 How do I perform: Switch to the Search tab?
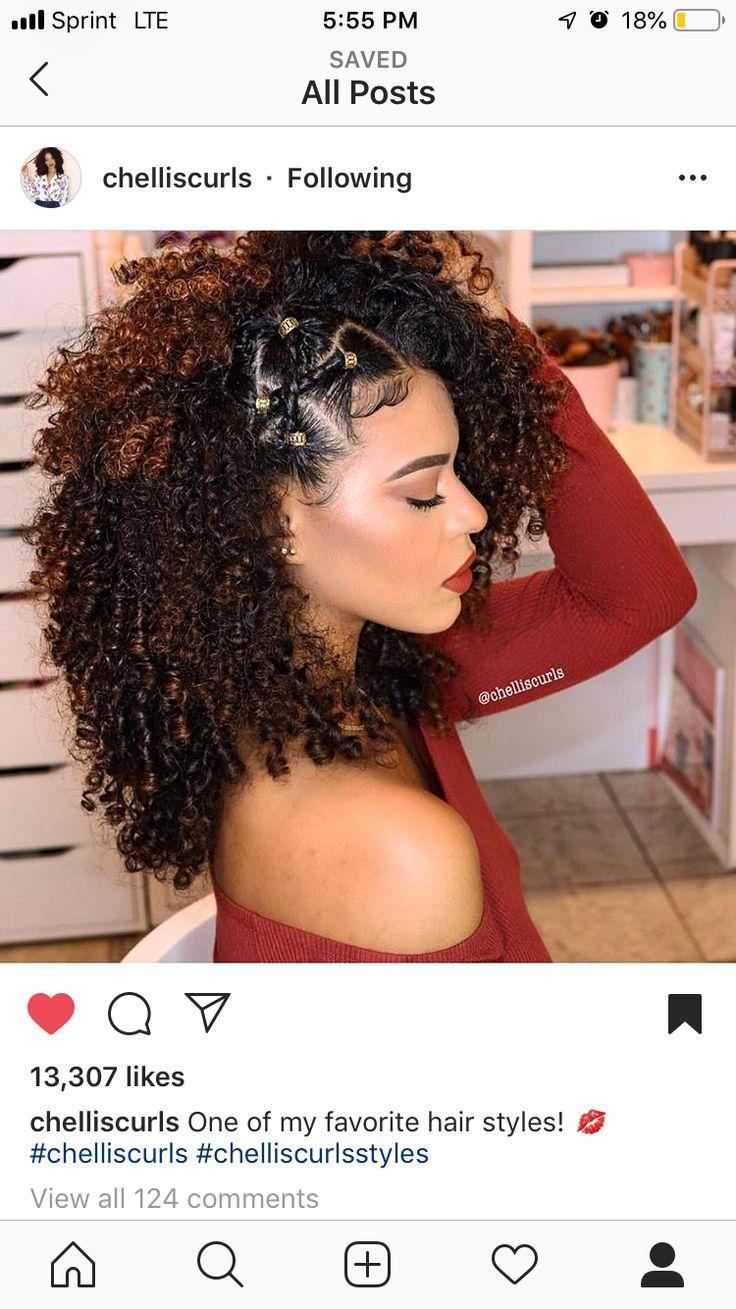[220, 1265]
